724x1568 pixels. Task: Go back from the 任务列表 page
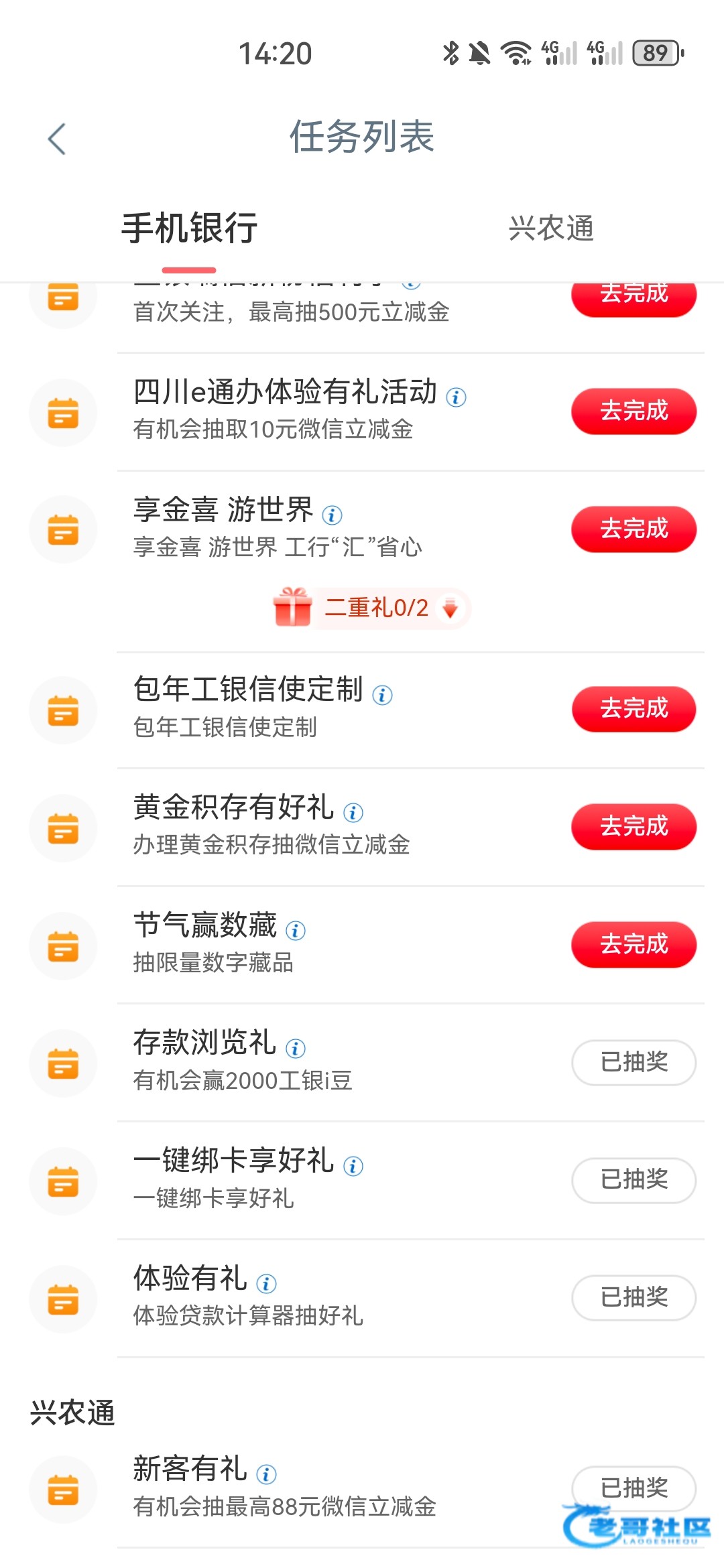click(58, 139)
